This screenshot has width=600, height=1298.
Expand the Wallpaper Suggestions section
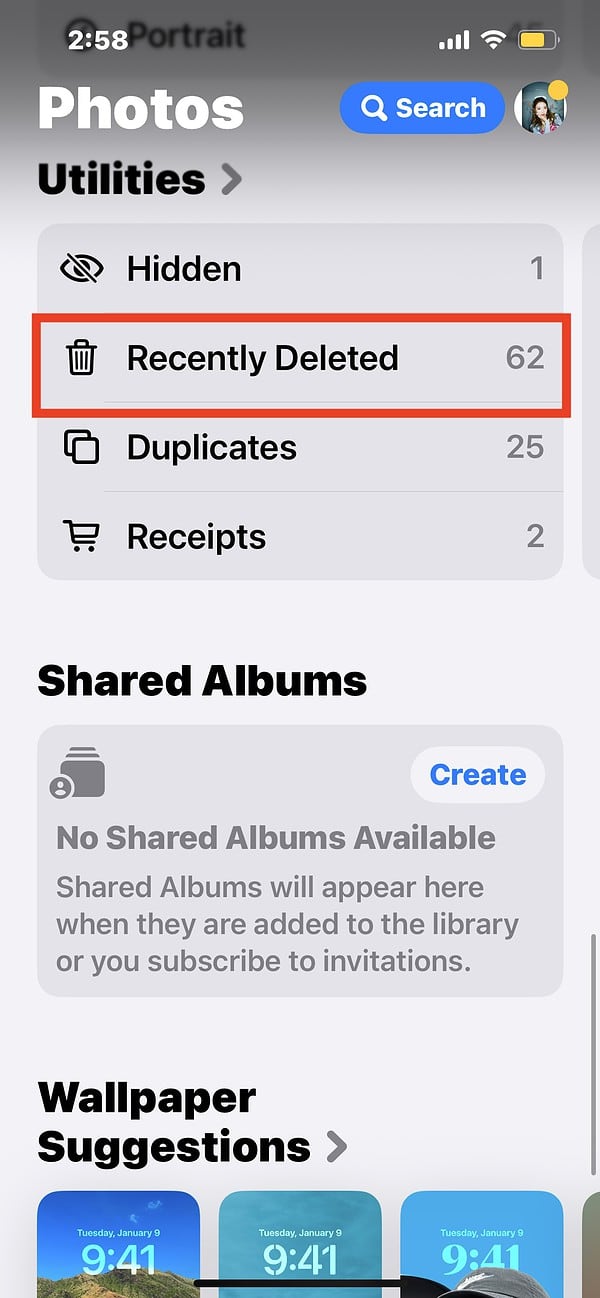190,1147
